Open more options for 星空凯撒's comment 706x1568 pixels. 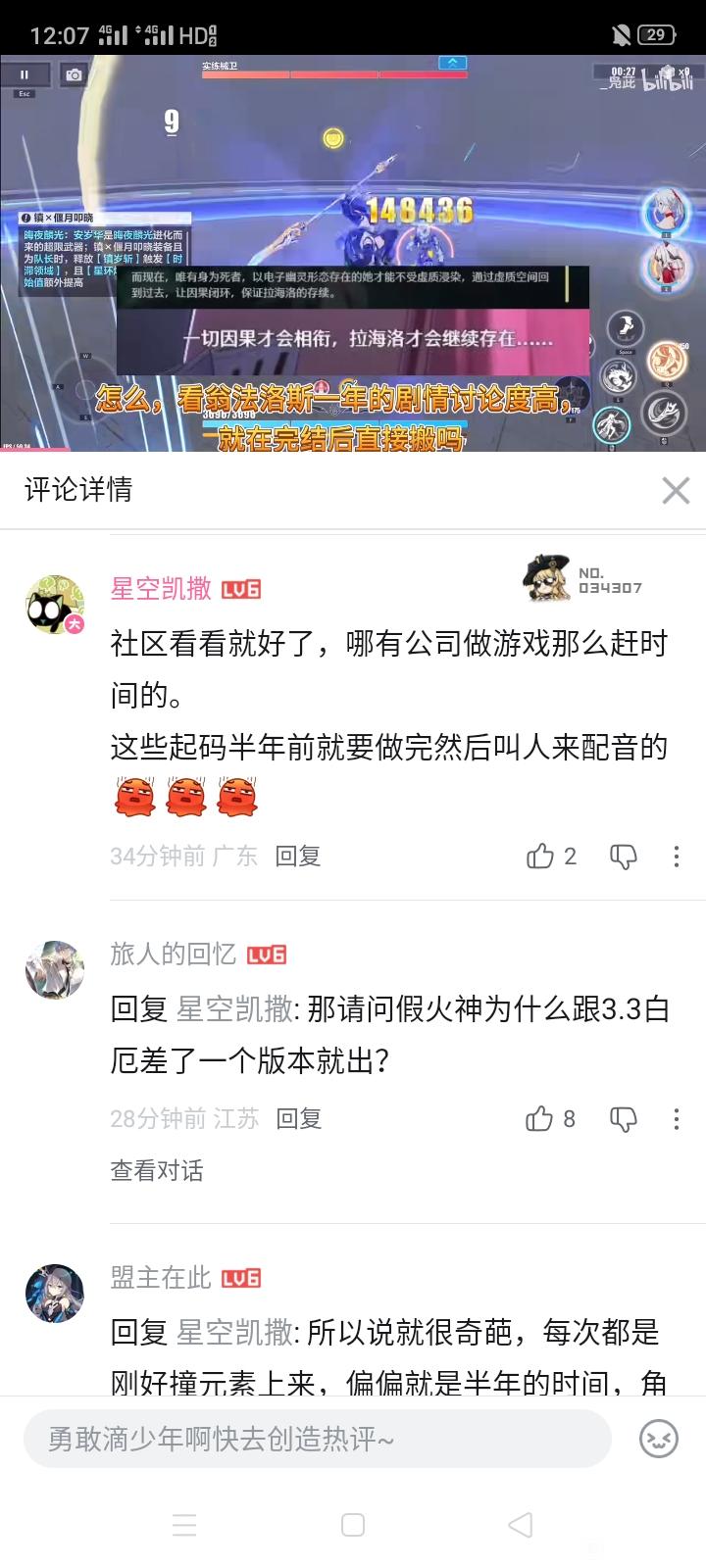click(677, 857)
